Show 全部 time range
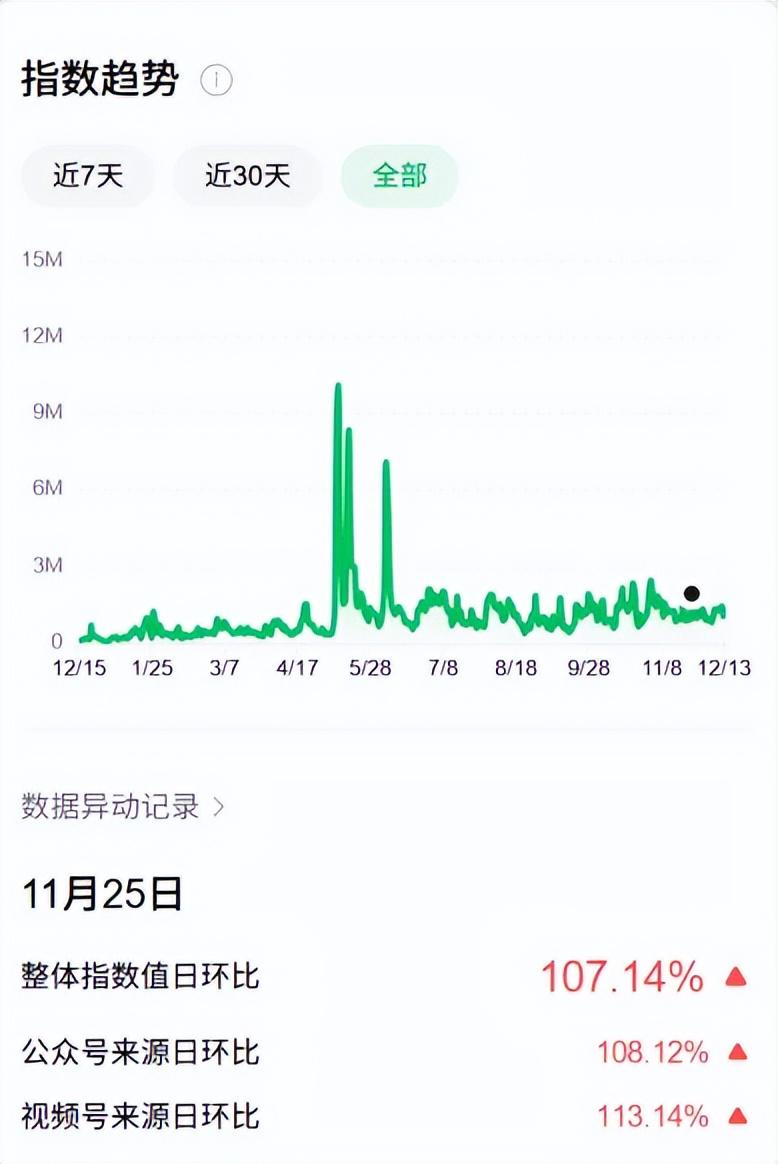This screenshot has height=1164, width=778. click(x=400, y=176)
